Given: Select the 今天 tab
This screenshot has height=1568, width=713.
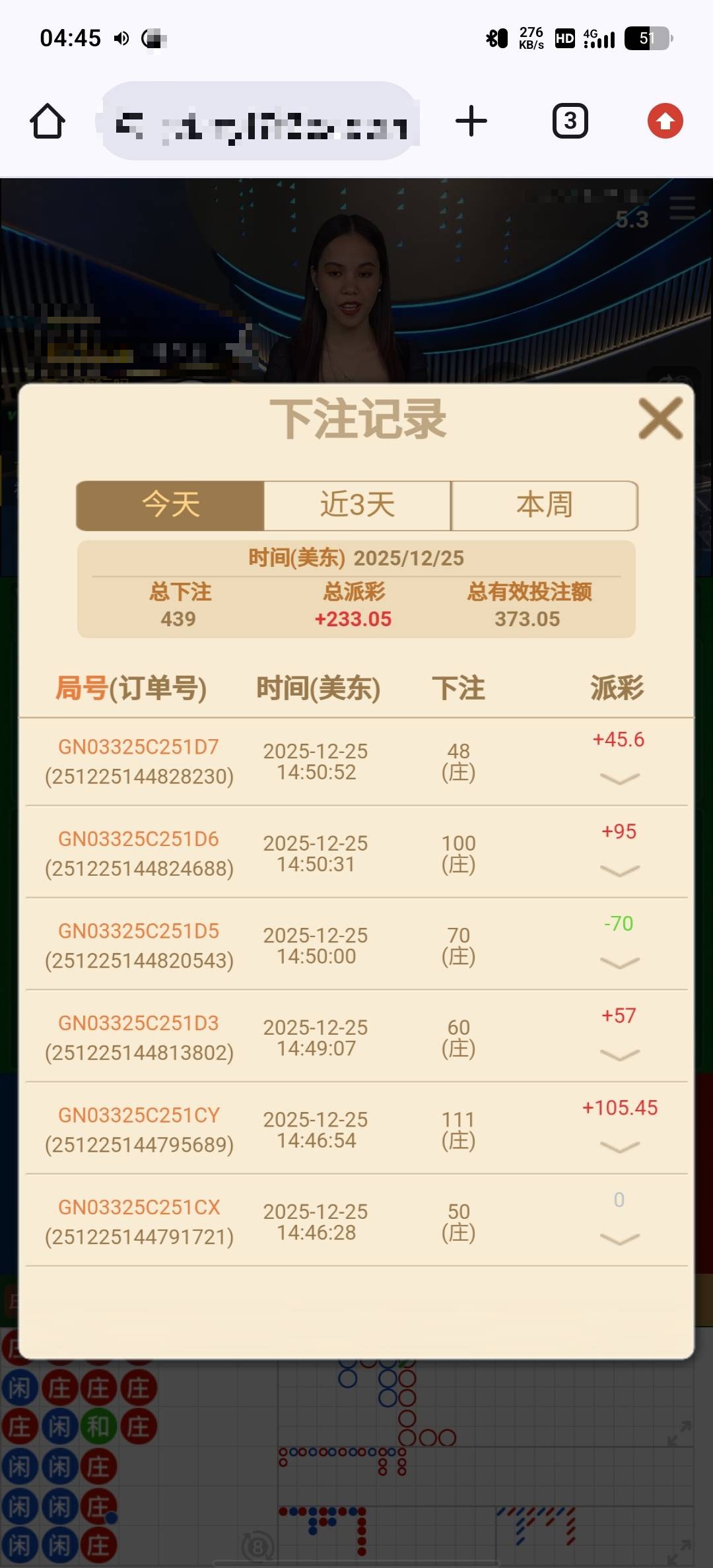Looking at the screenshot, I should tap(170, 506).
